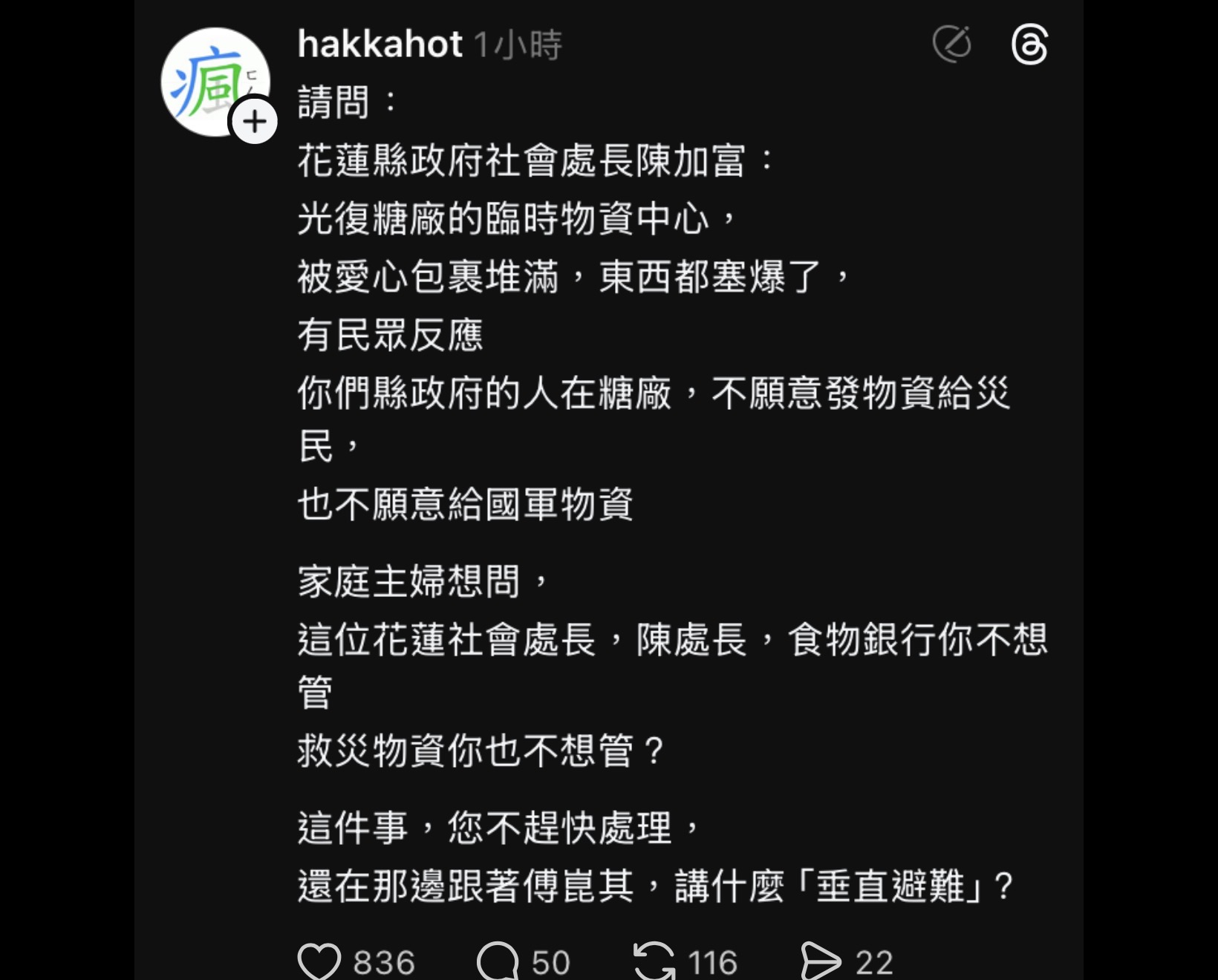Viewport: 1218px width, 980px height.
Task: Share the post with the send icon
Action: [821, 961]
